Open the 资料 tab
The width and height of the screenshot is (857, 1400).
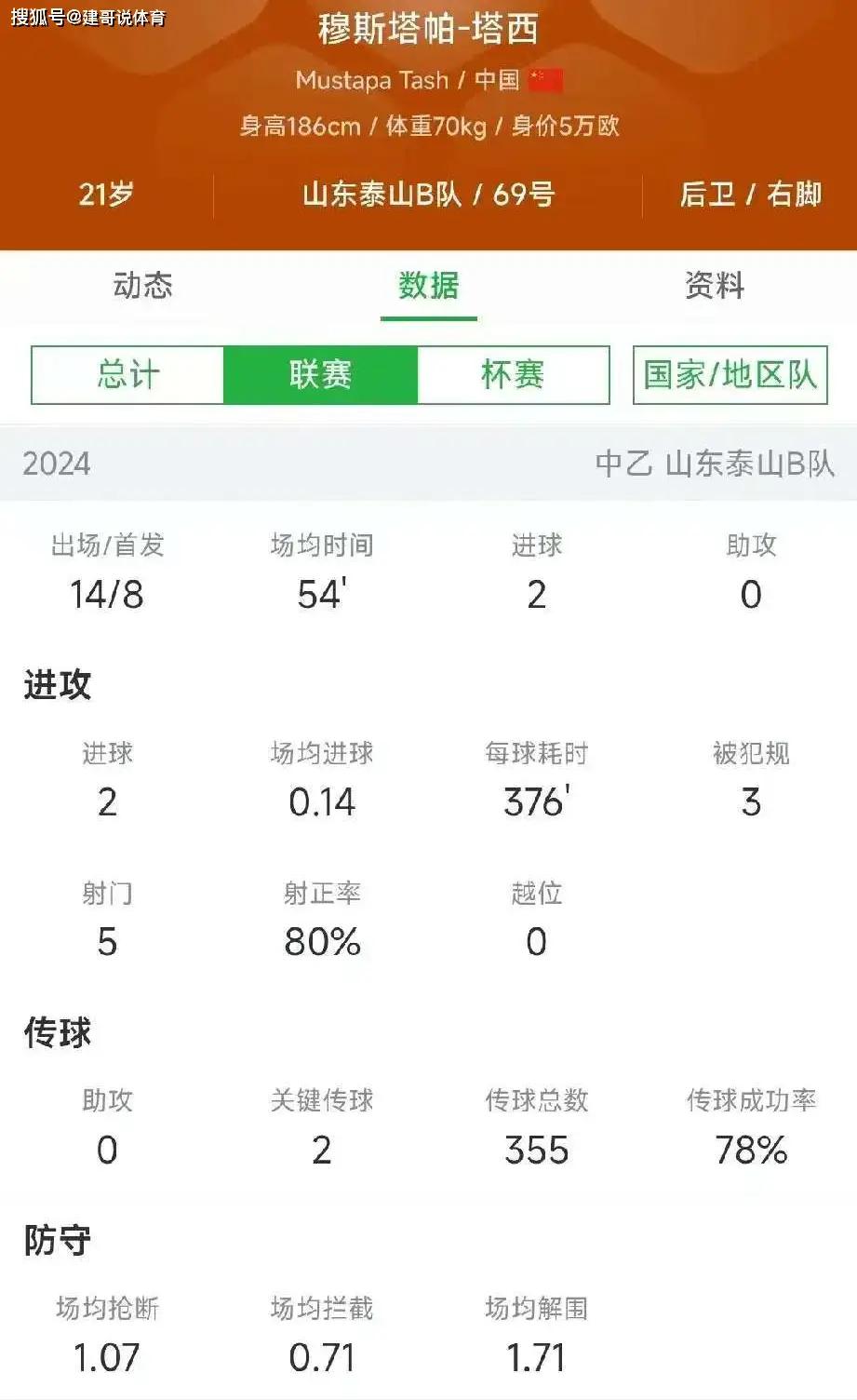tap(715, 285)
